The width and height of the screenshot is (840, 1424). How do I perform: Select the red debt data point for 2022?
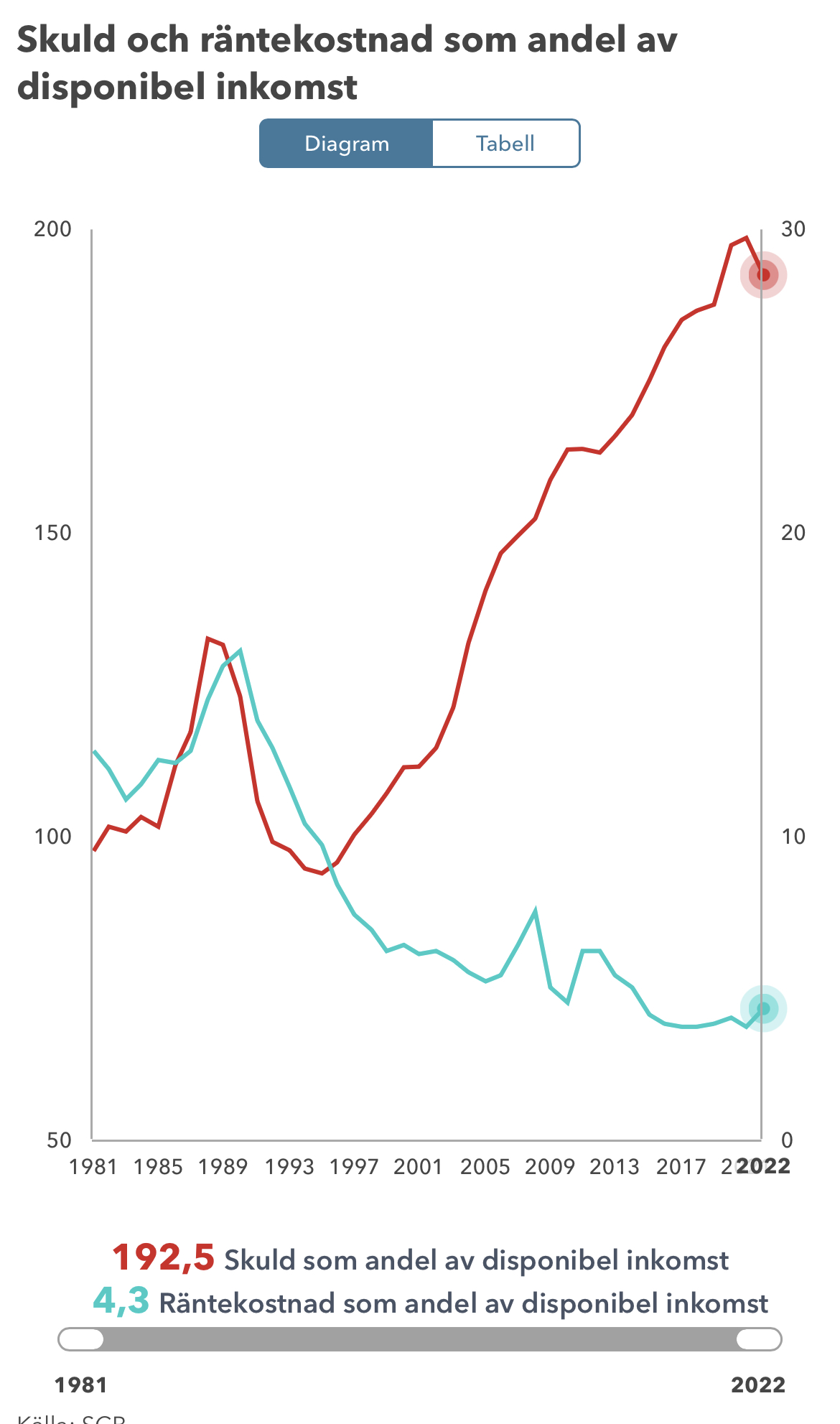click(x=764, y=275)
